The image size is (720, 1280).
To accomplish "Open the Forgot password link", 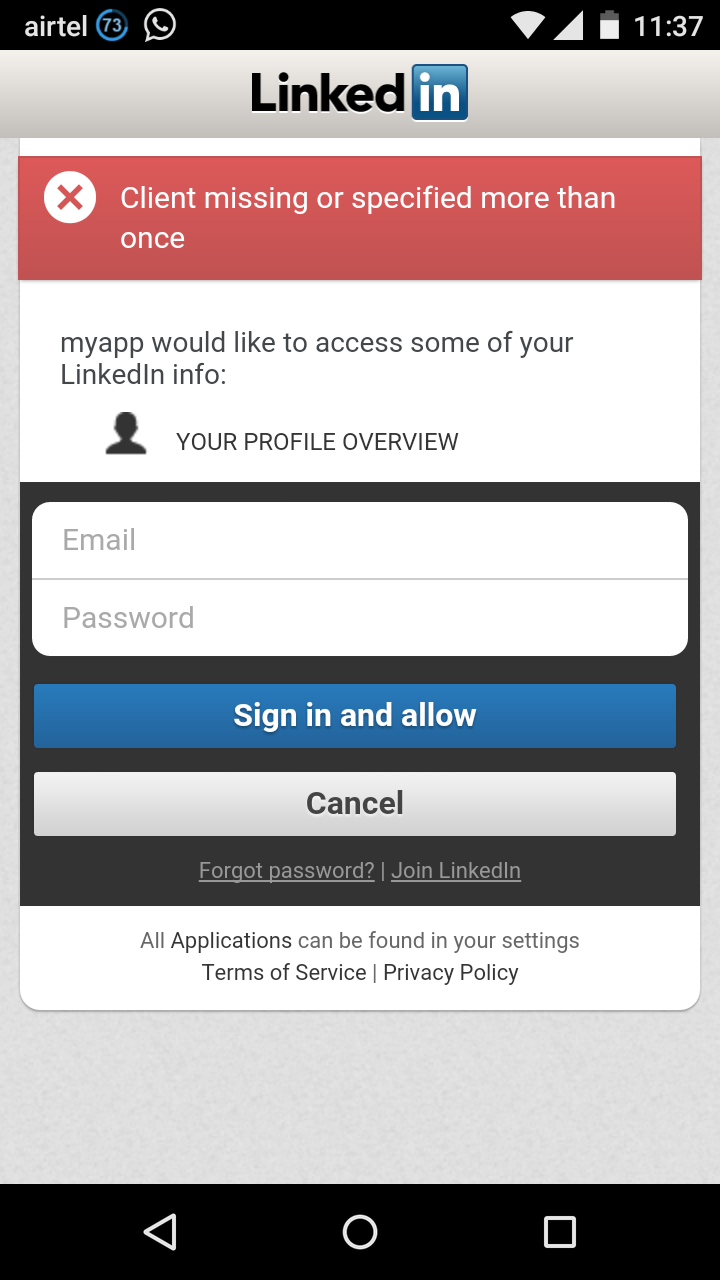I will coord(286,871).
